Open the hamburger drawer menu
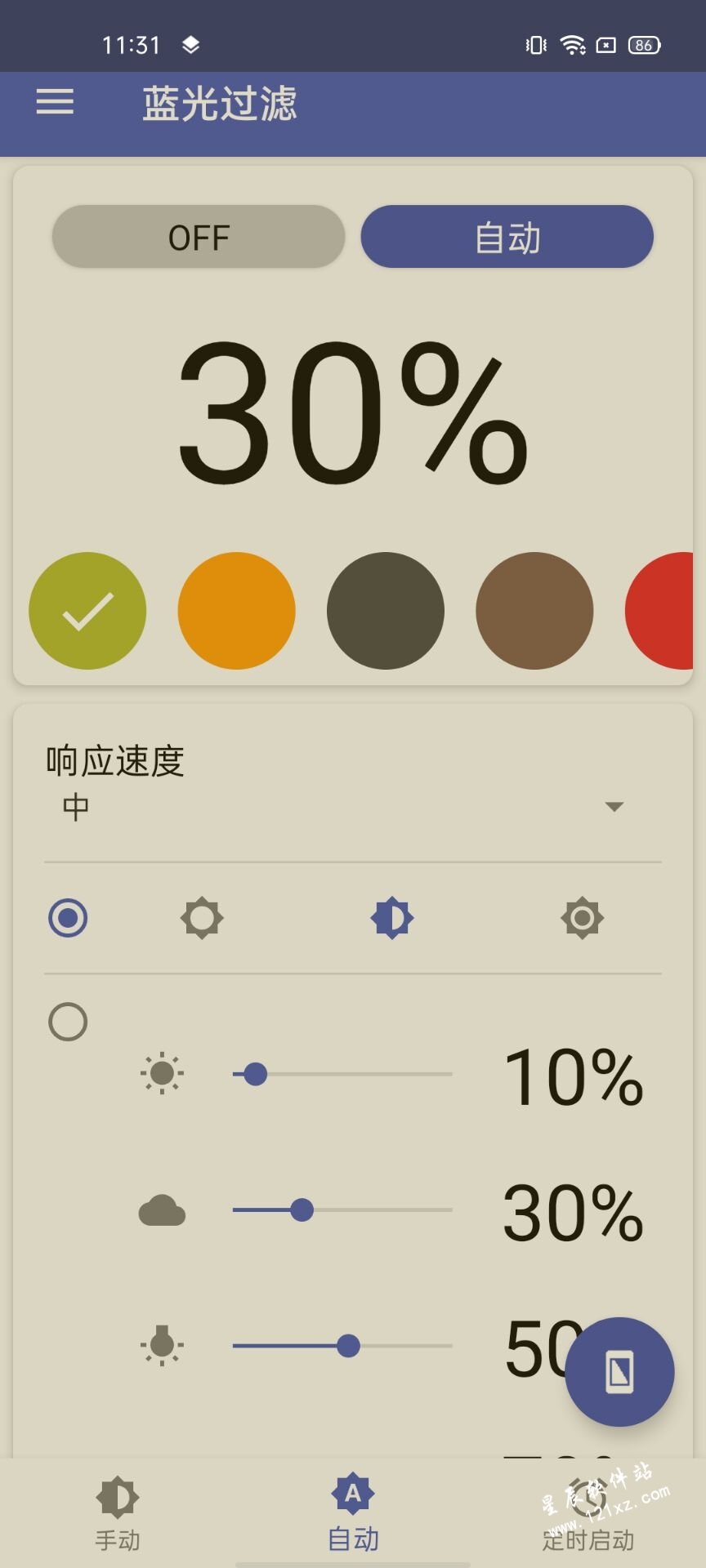Image resolution: width=706 pixels, height=1568 pixels. [x=55, y=102]
